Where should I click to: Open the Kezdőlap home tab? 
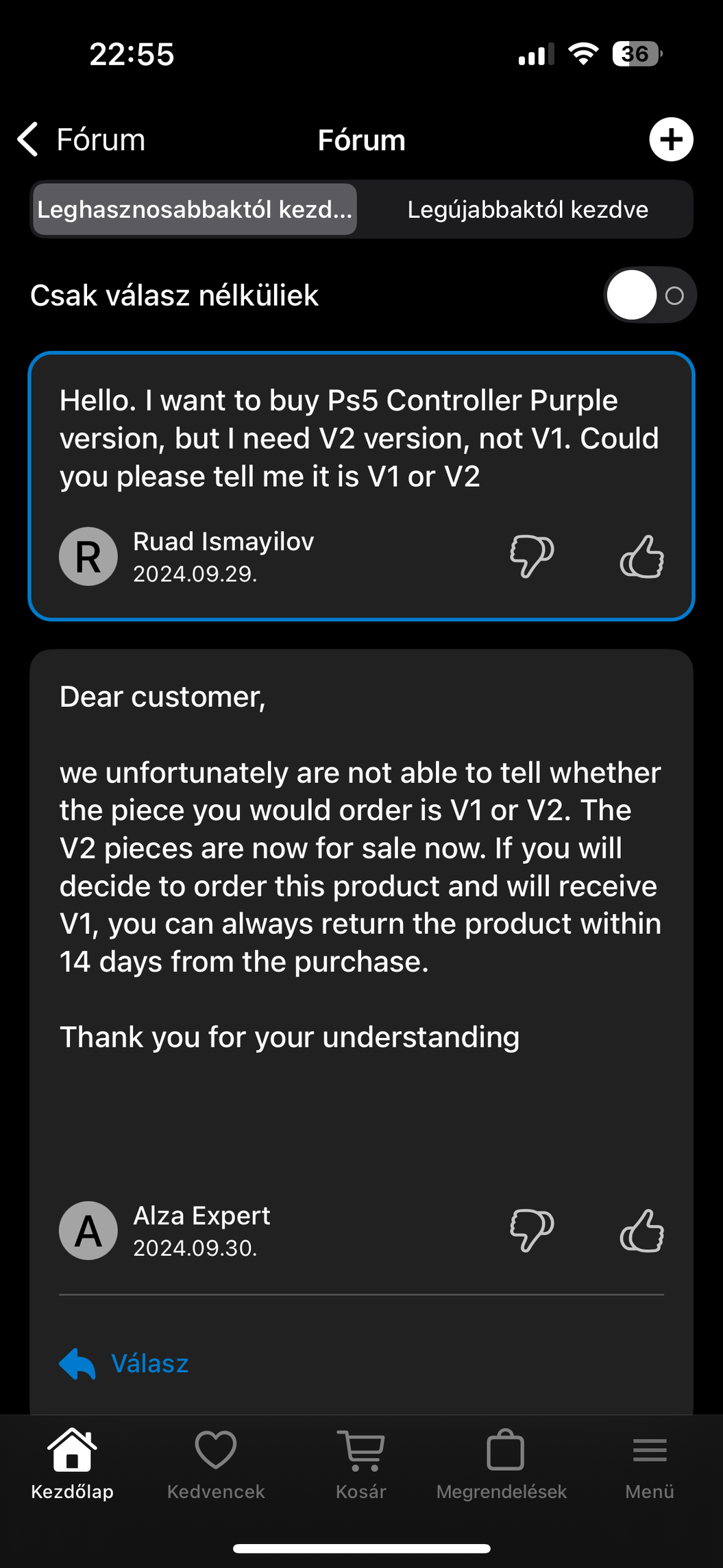click(x=72, y=1464)
